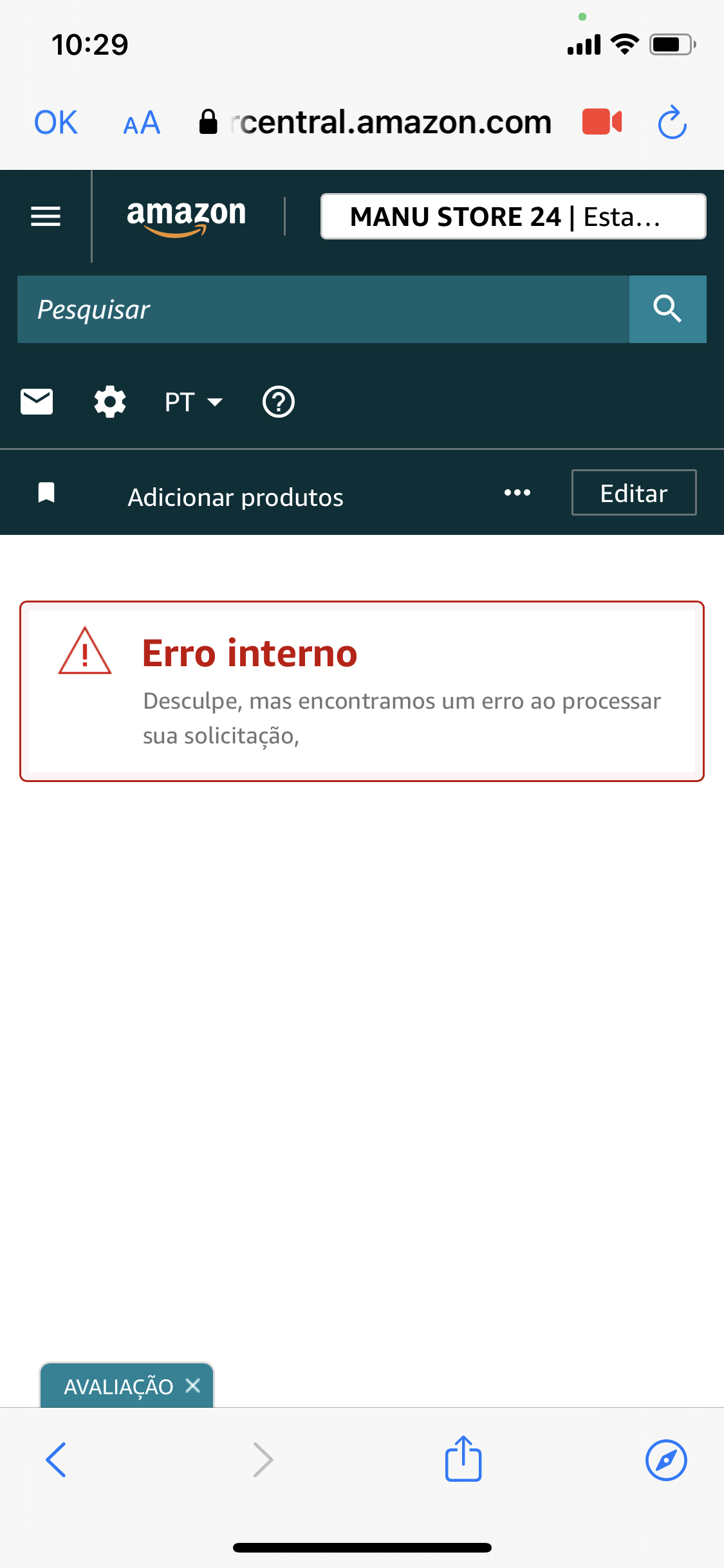Tap the Amazon logo to go home
This screenshot has height=1568, width=724.
click(x=187, y=217)
